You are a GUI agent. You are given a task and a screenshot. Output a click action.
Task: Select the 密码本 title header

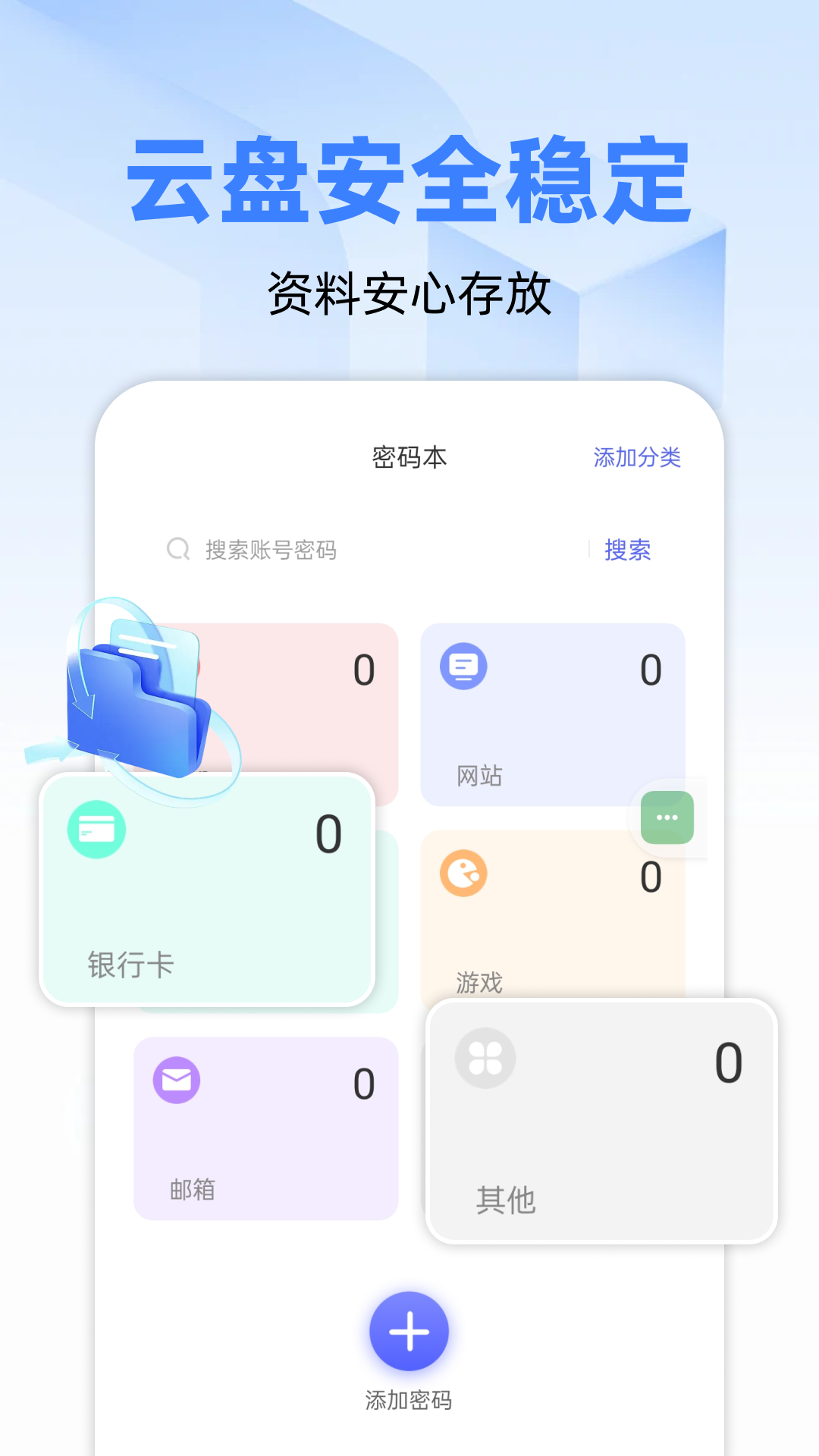(x=409, y=457)
